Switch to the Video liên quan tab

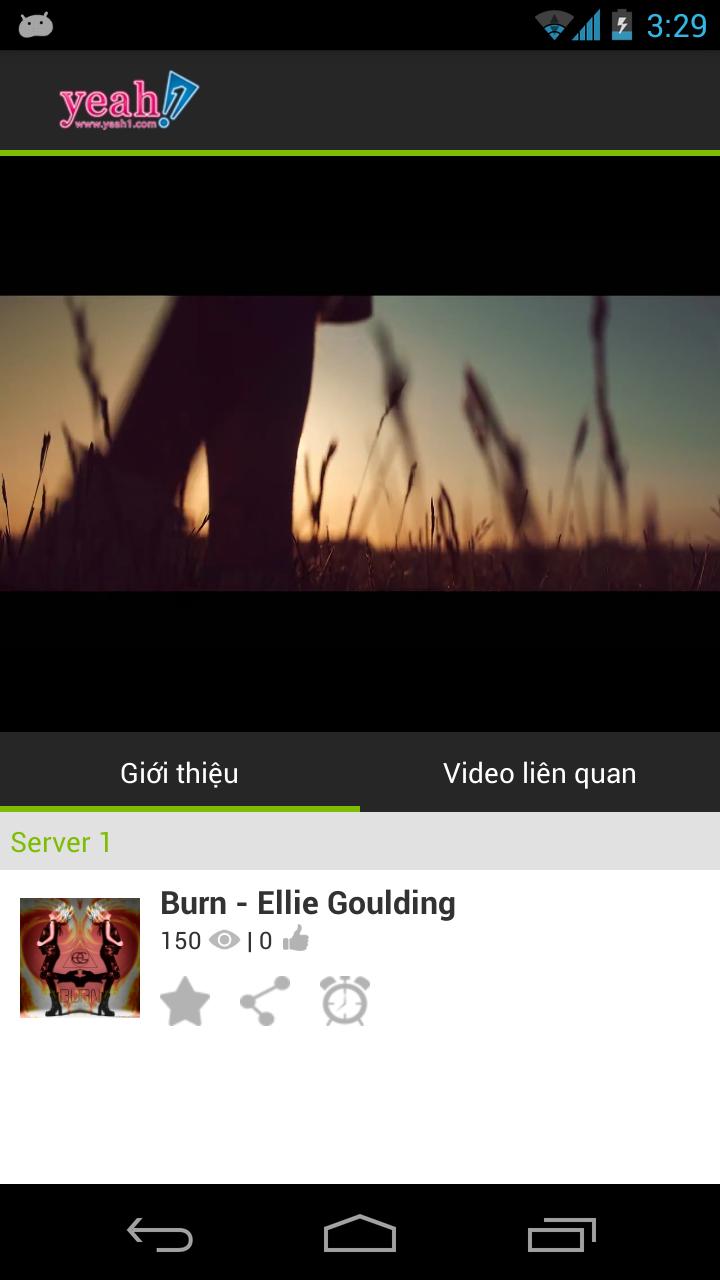point(540,773)
